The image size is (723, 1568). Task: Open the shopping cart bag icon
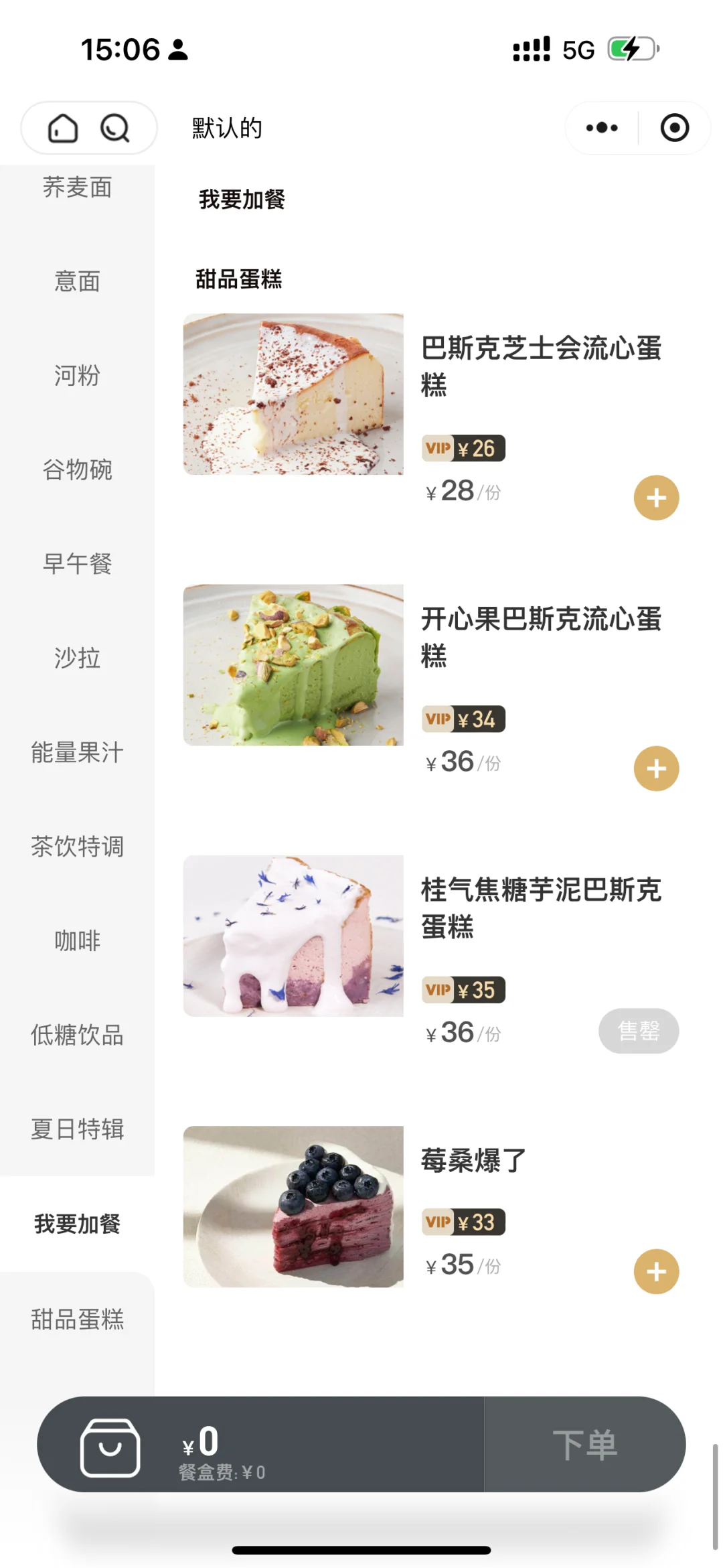(x=110, y=1447)
